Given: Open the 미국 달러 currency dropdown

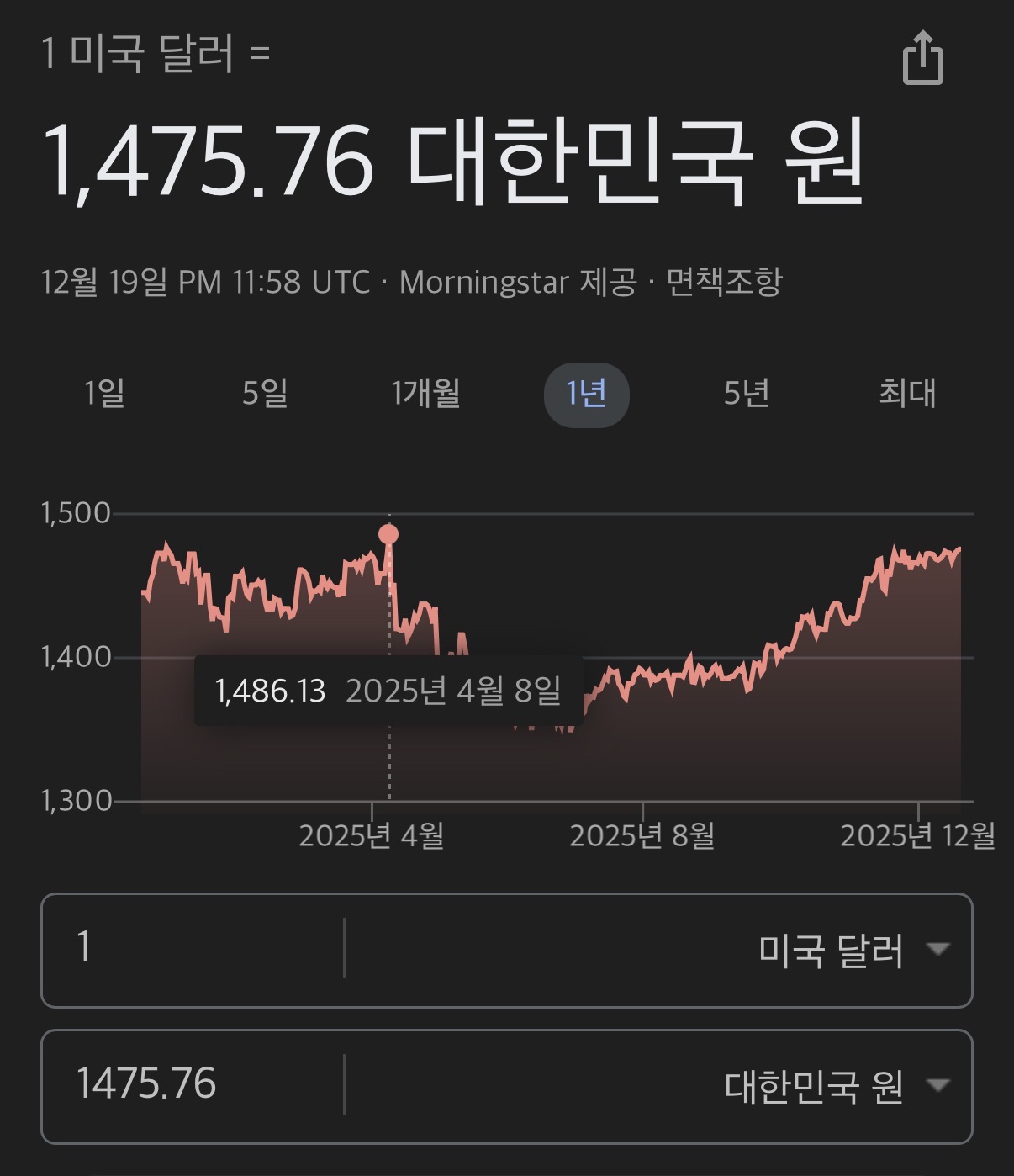Looking at the screenshot, I should pos(853,950).
